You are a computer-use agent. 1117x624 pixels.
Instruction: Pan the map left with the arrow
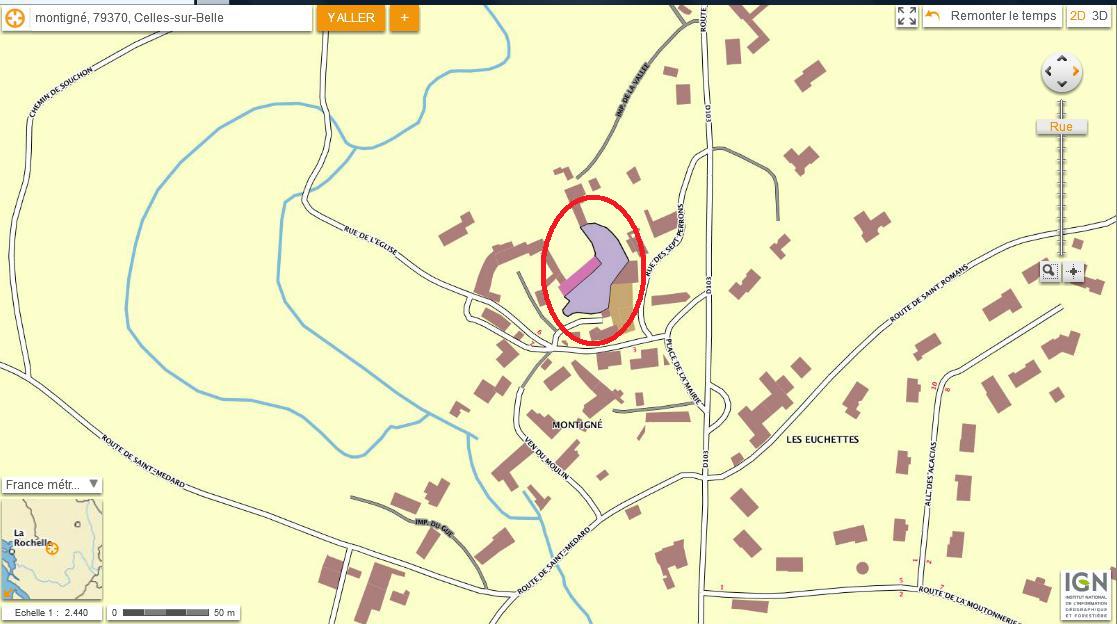click(1047, 72)
